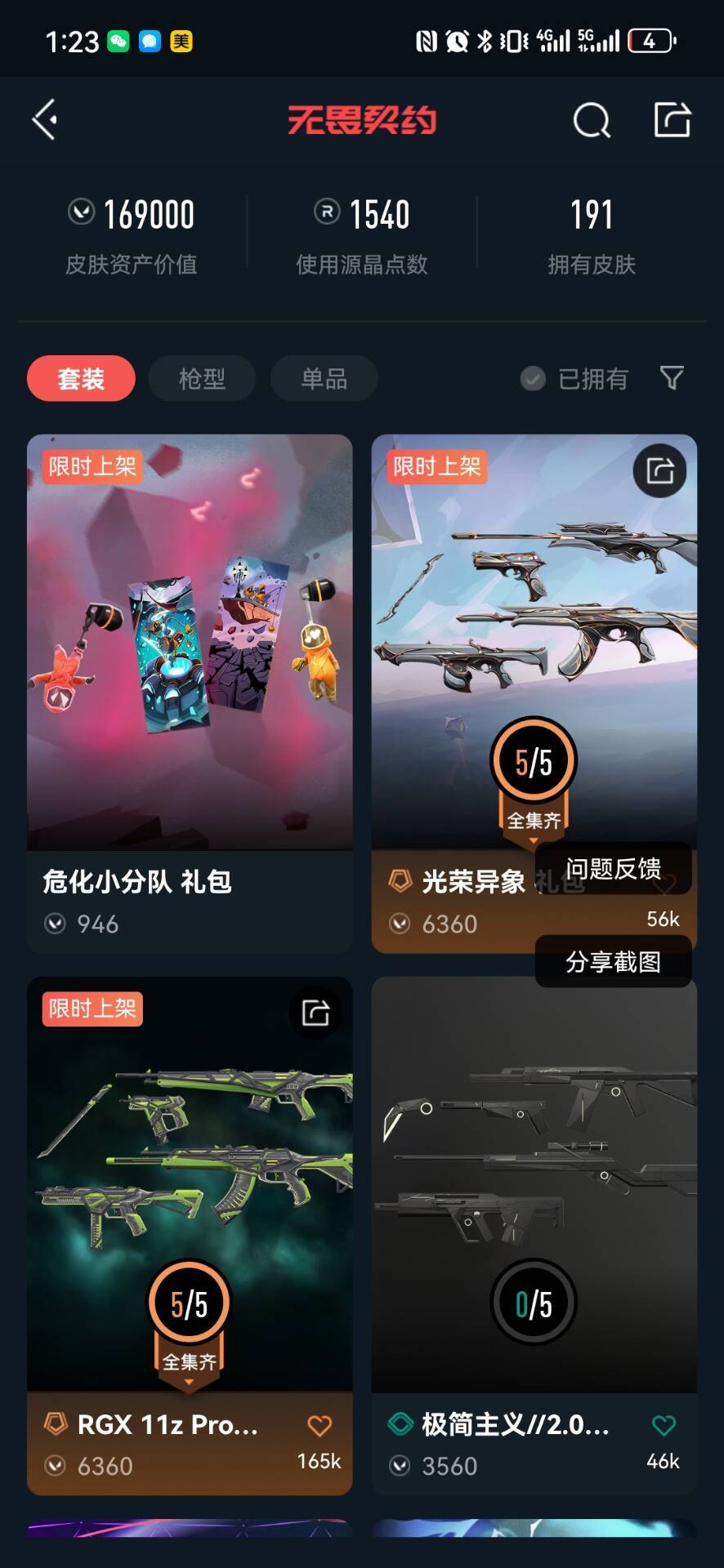Share the 光荣异象 bundle card
Viewport: 724px width, 1568px height.
[660, 470]
